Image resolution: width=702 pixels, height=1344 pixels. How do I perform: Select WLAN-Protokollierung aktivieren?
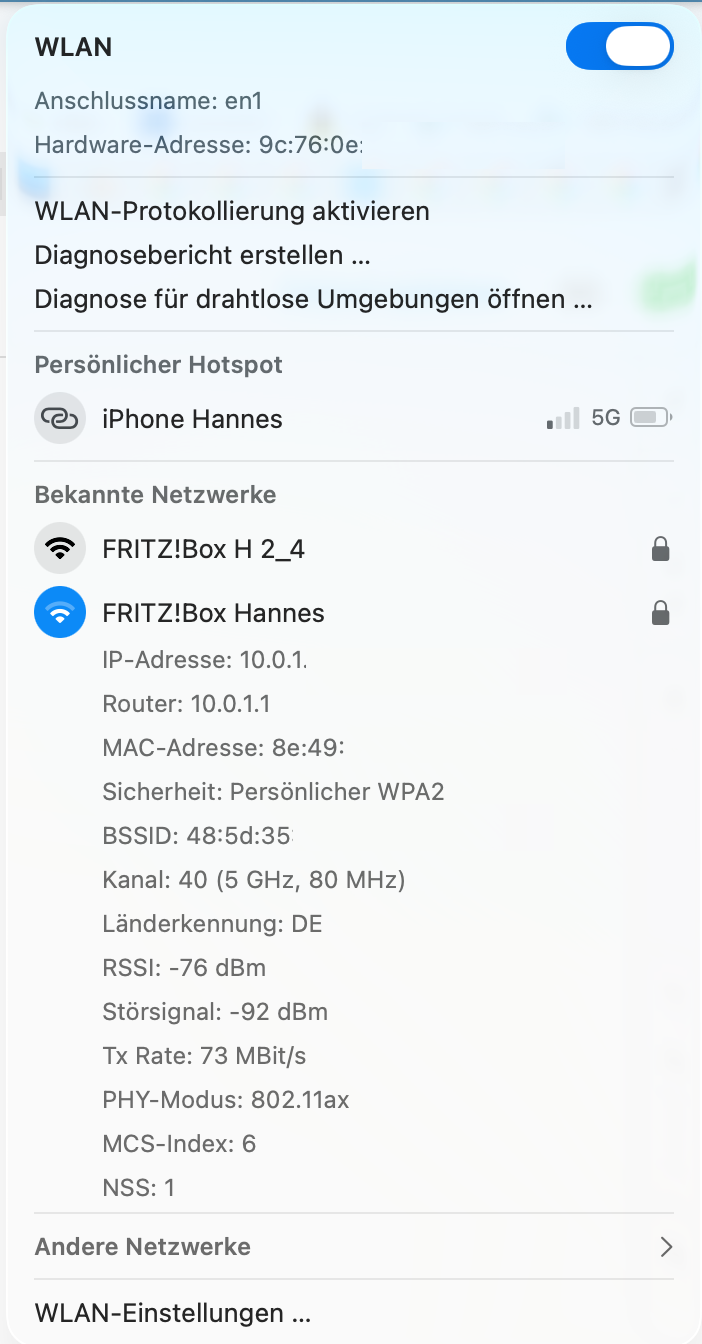(232, 212)
